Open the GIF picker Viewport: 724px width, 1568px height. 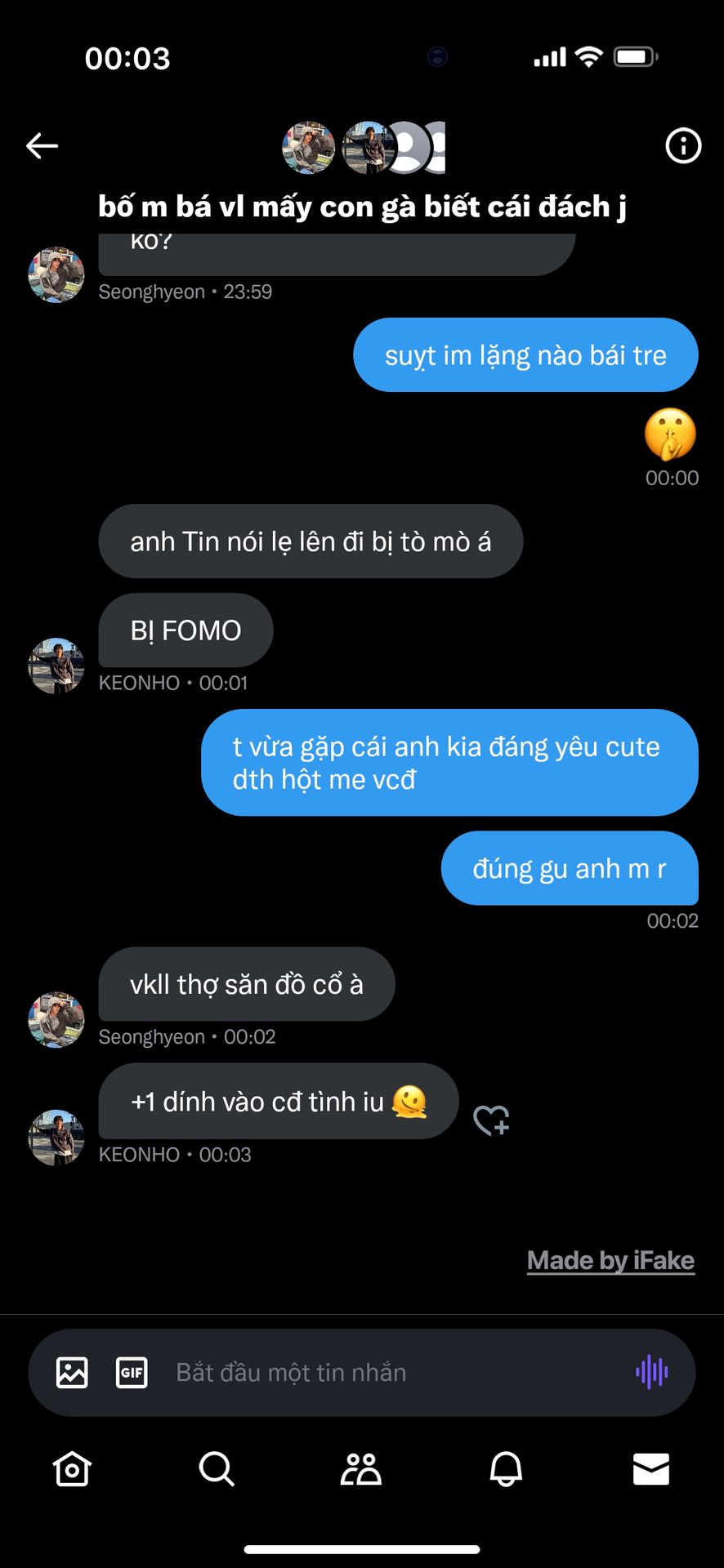click(132, 1372)
